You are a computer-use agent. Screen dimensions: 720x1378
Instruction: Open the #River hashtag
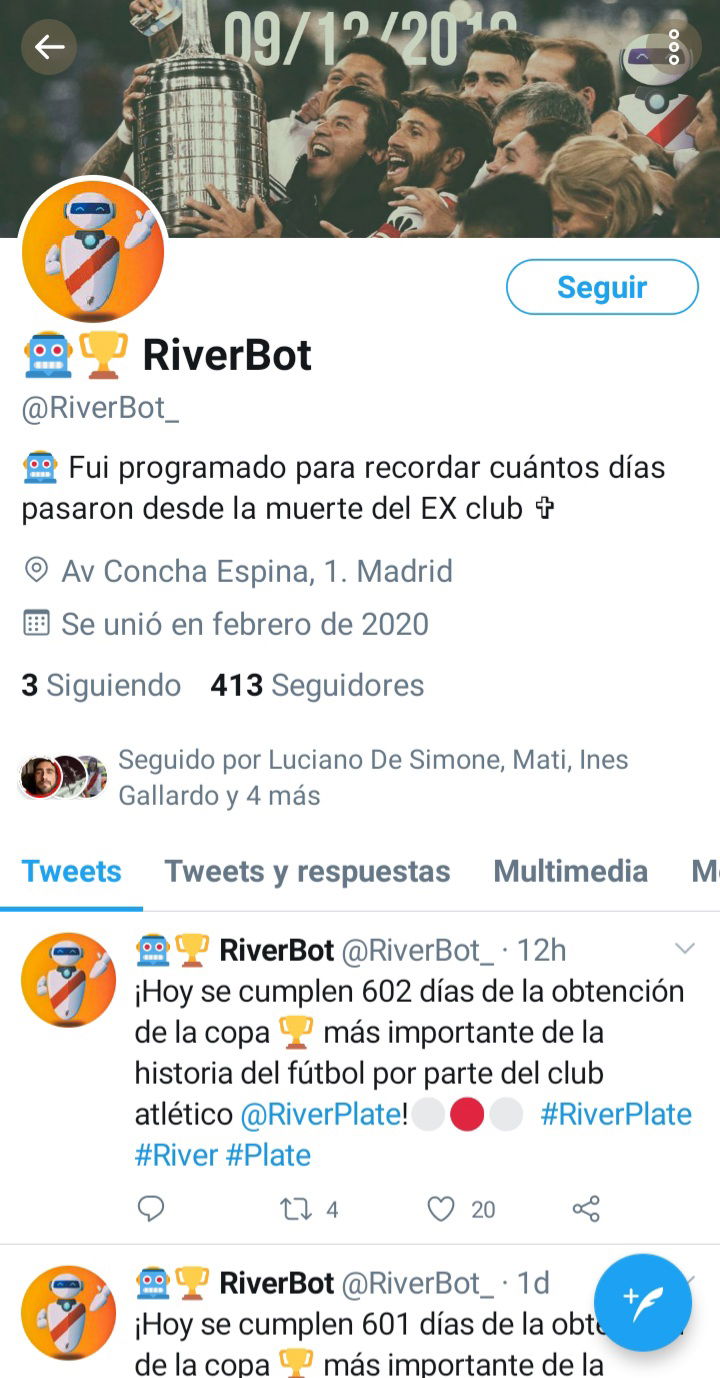[176, 1155]
